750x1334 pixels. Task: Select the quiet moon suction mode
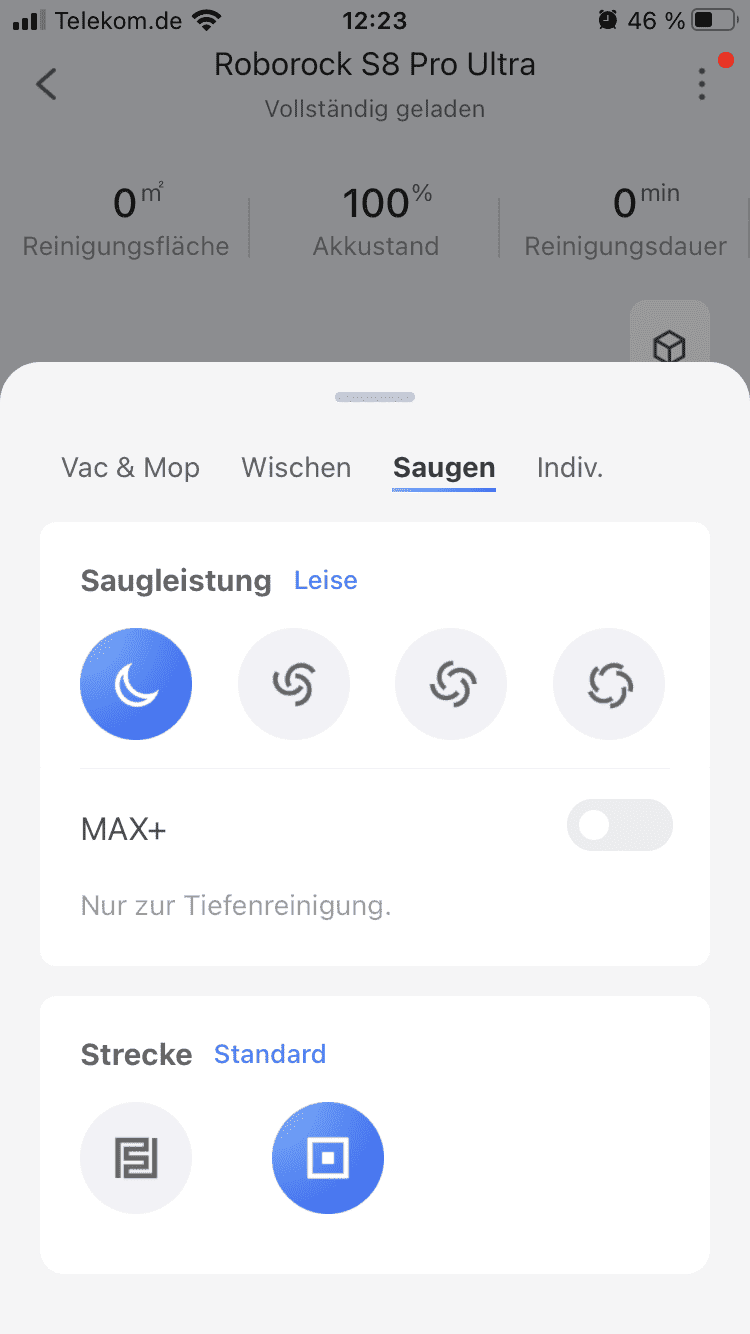tap(136, 684)
